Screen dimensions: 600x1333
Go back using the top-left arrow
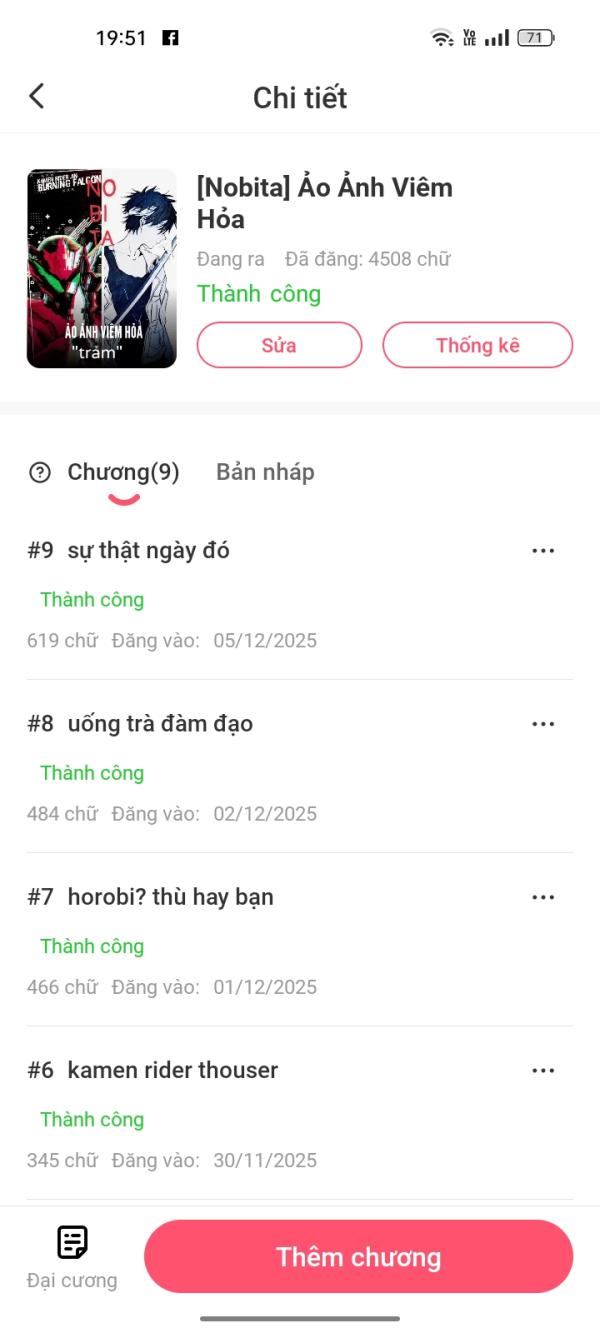click(x=37, y=96)
